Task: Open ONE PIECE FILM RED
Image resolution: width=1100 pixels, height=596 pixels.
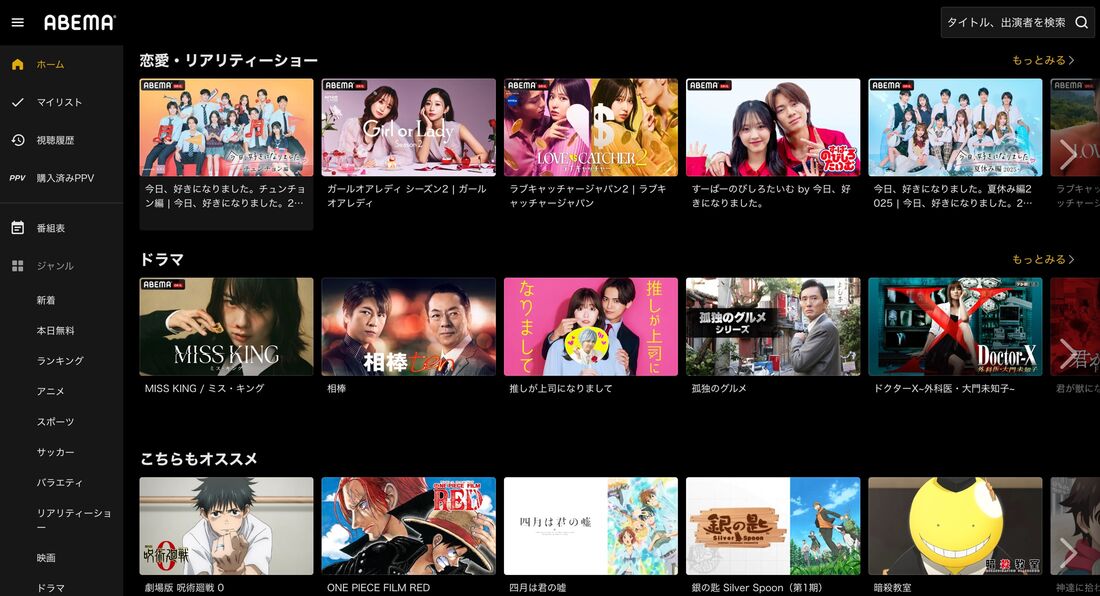Action: coord(408,526)
